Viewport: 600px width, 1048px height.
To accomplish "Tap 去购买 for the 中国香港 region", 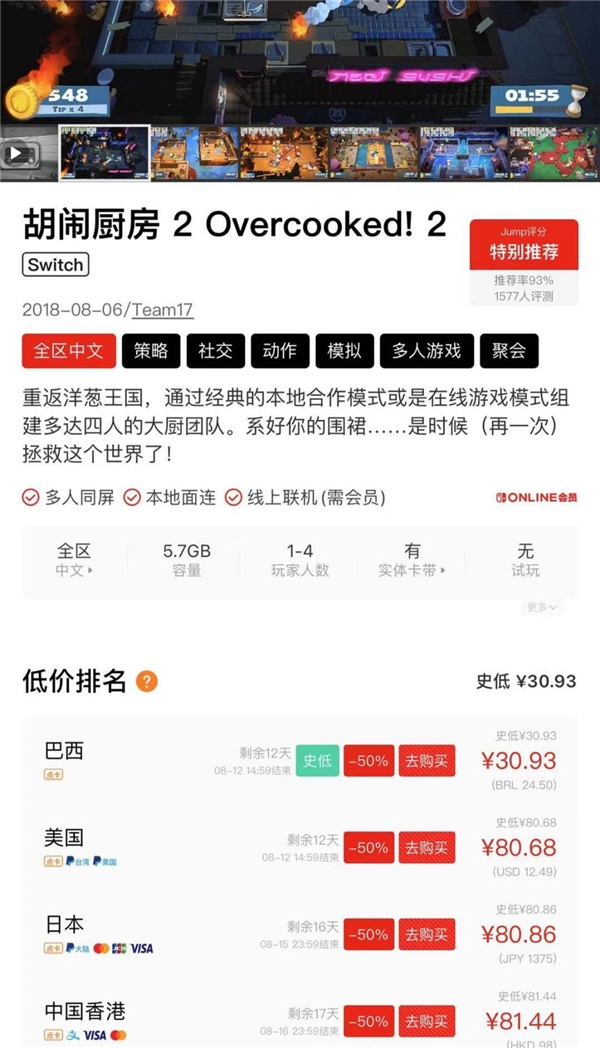I will (426, 1021).
